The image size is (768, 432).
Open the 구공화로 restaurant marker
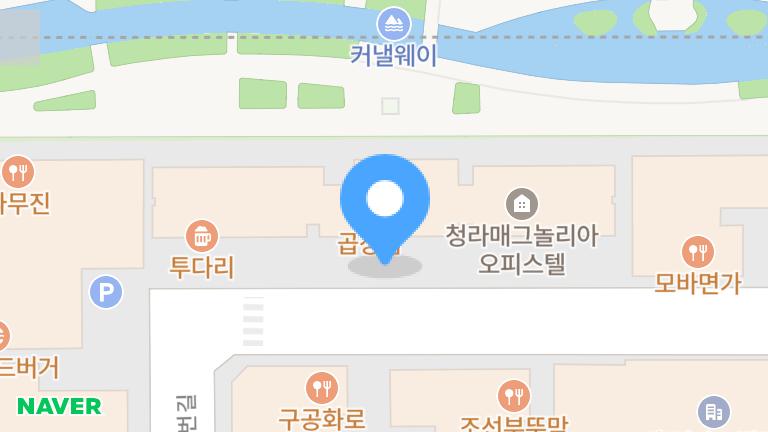(322, 386)
